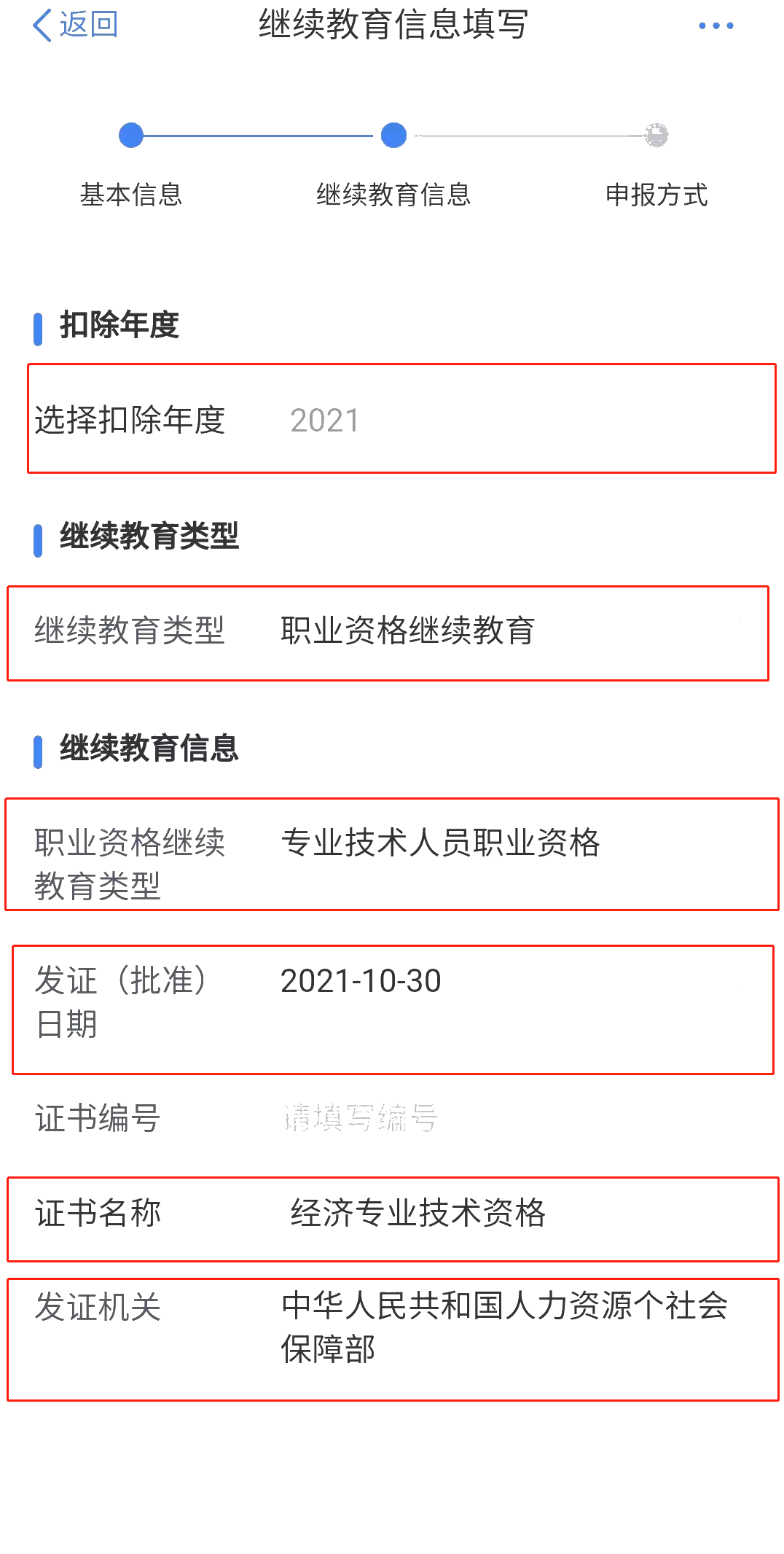Tap the 继续教育信息填写 title

[392, 24]
